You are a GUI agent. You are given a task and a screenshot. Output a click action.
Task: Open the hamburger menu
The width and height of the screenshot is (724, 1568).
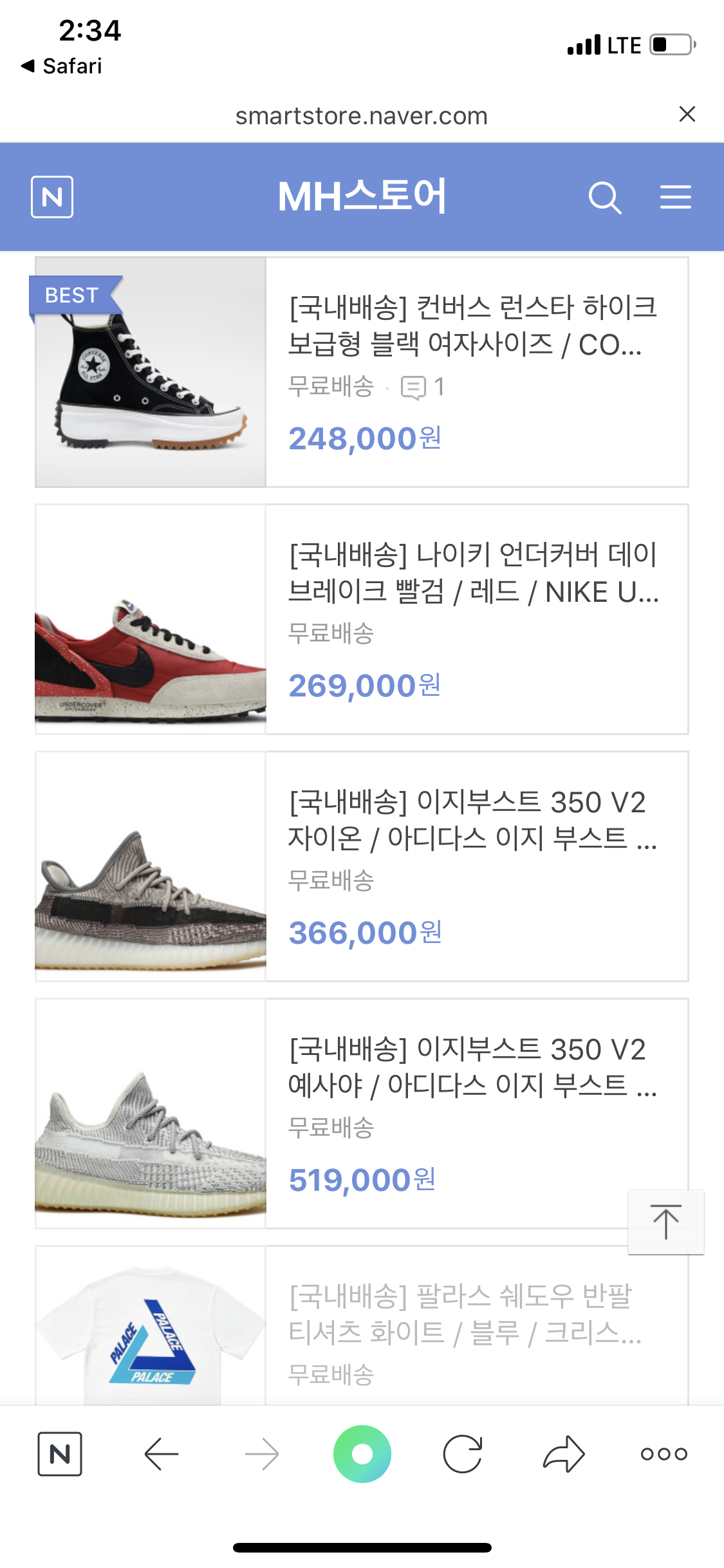point(675,197)
